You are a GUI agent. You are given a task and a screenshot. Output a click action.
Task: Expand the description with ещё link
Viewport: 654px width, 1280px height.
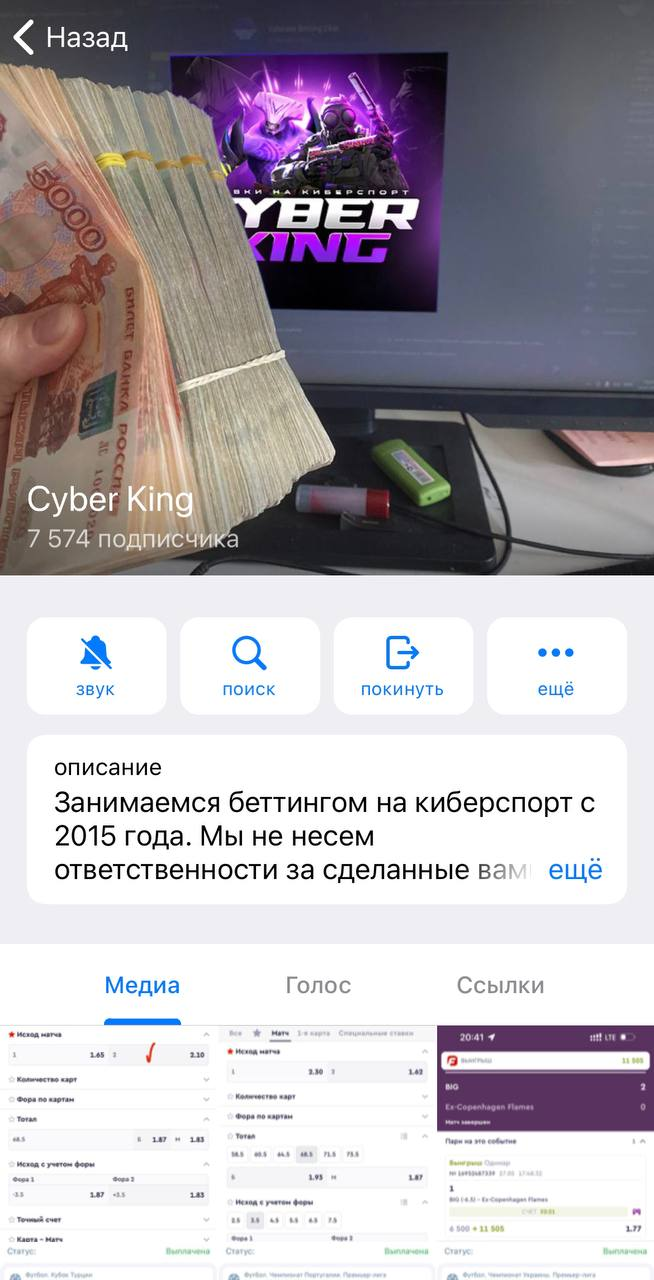(x=575, y=869)
